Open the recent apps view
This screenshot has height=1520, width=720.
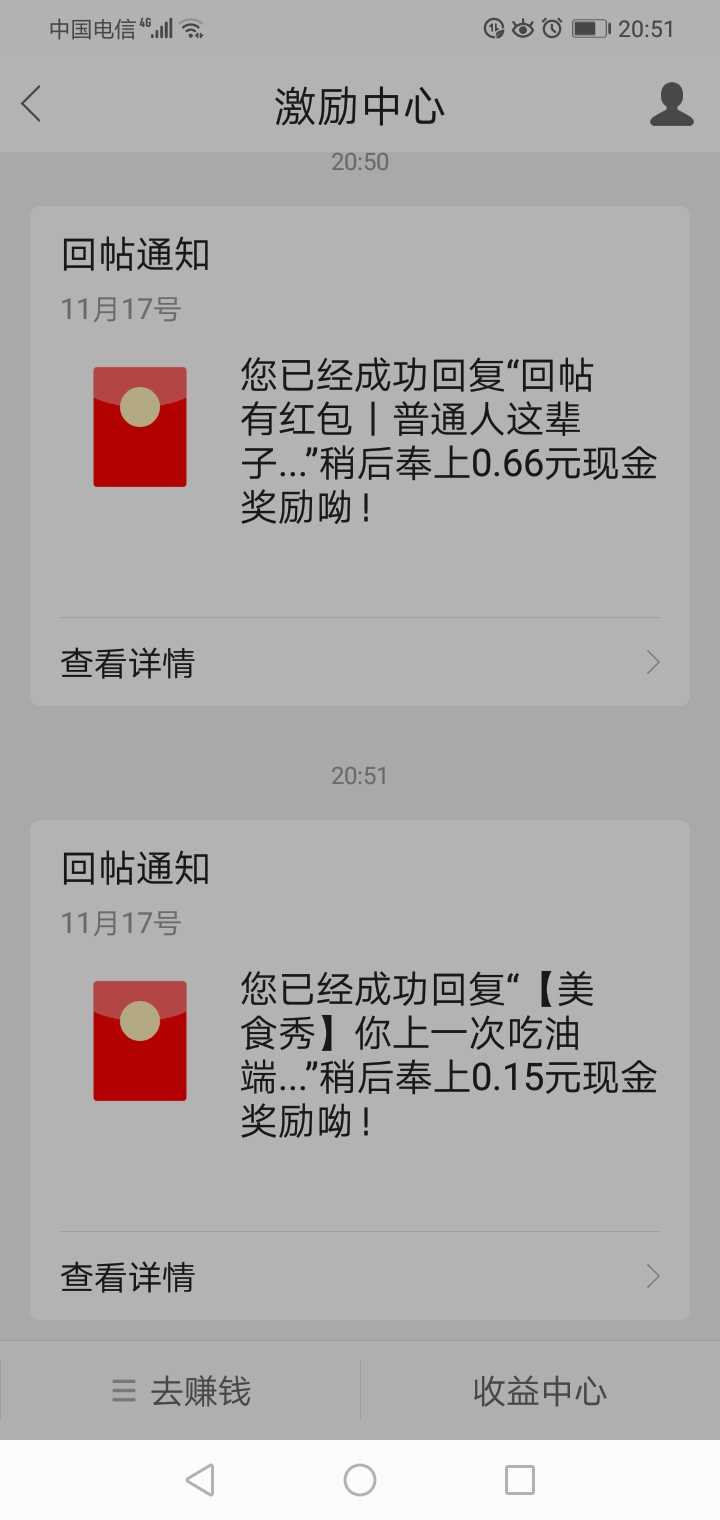point(520,1480)
